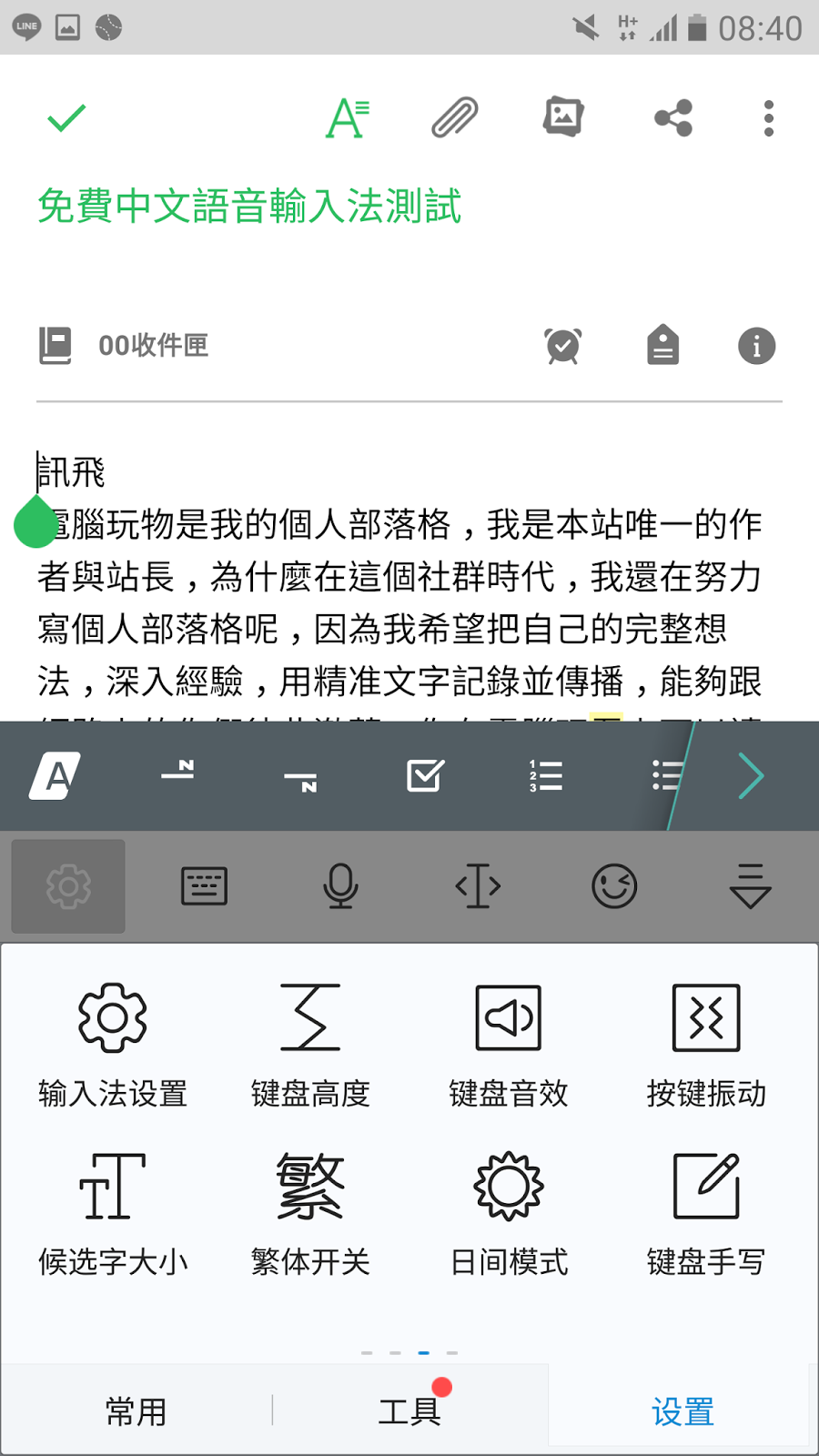The height and width of the screenshot is (1456, 819).
Task: Insert a checkbox in the note
Action: [x=424, y=776]
